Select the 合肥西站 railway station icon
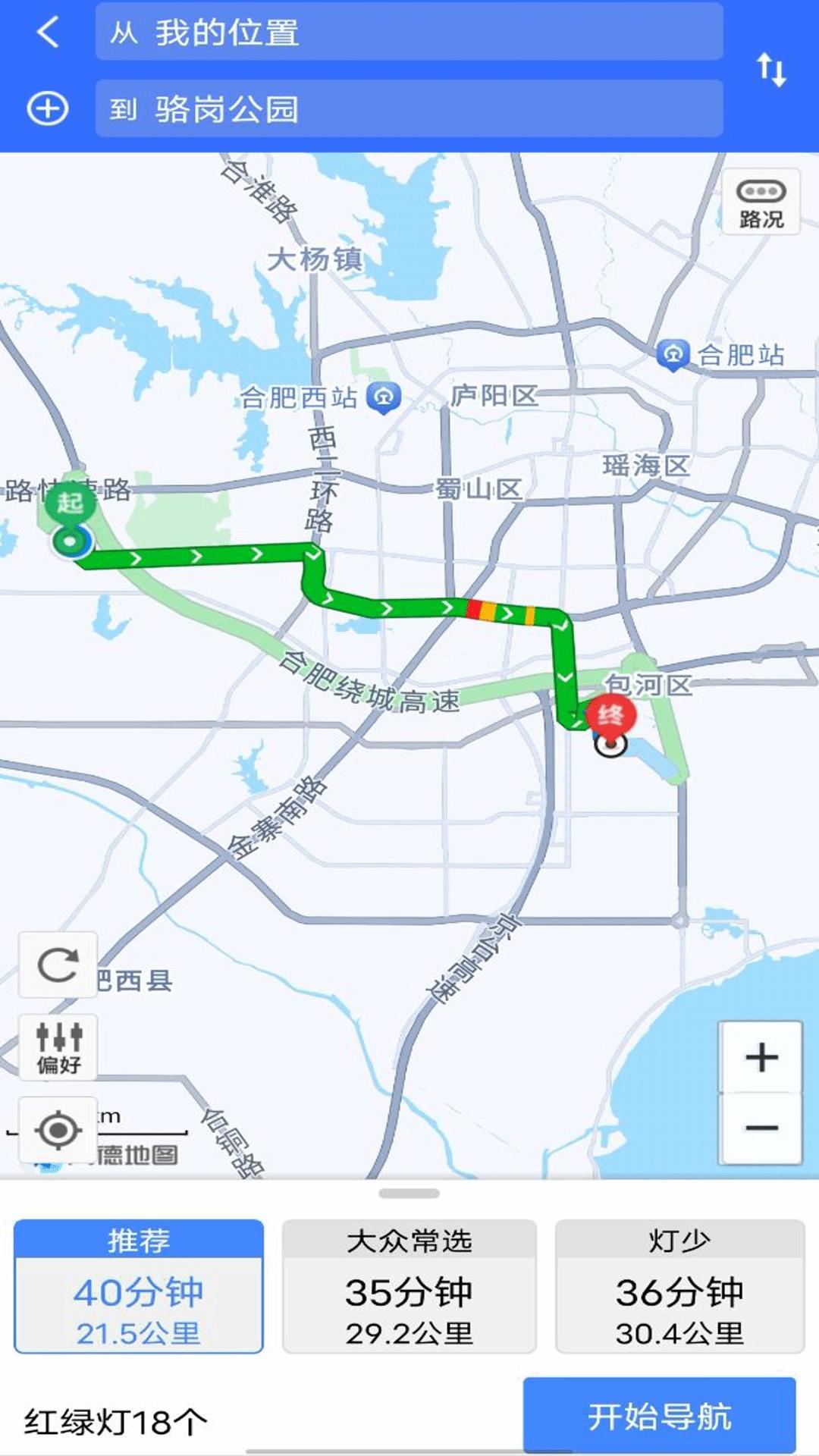Viewport: 819px width, 1456px height. click(x=382, y=397)
